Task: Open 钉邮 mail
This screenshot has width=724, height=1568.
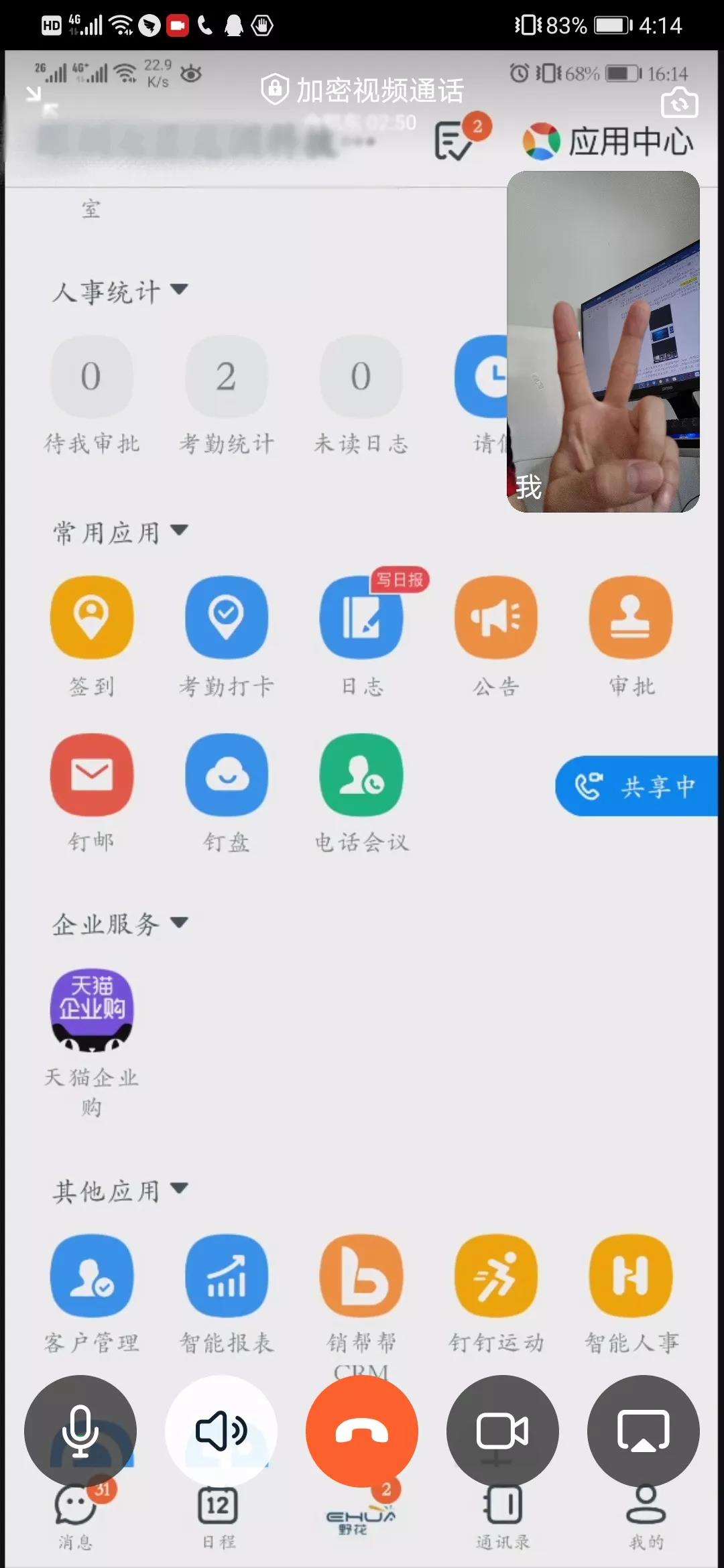Action: click(92, 775)
